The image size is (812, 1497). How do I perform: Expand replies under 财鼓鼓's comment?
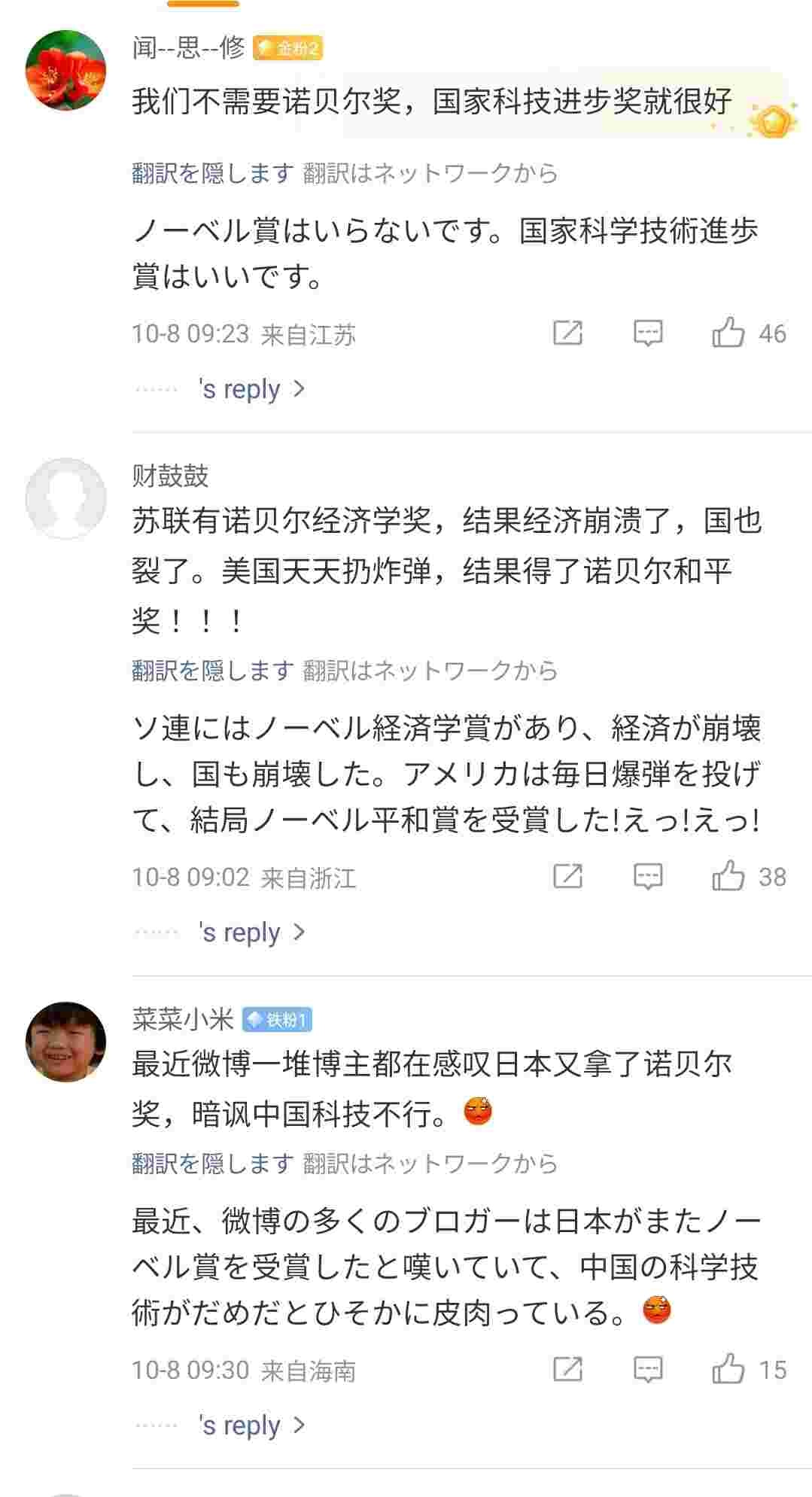[252, 933]
